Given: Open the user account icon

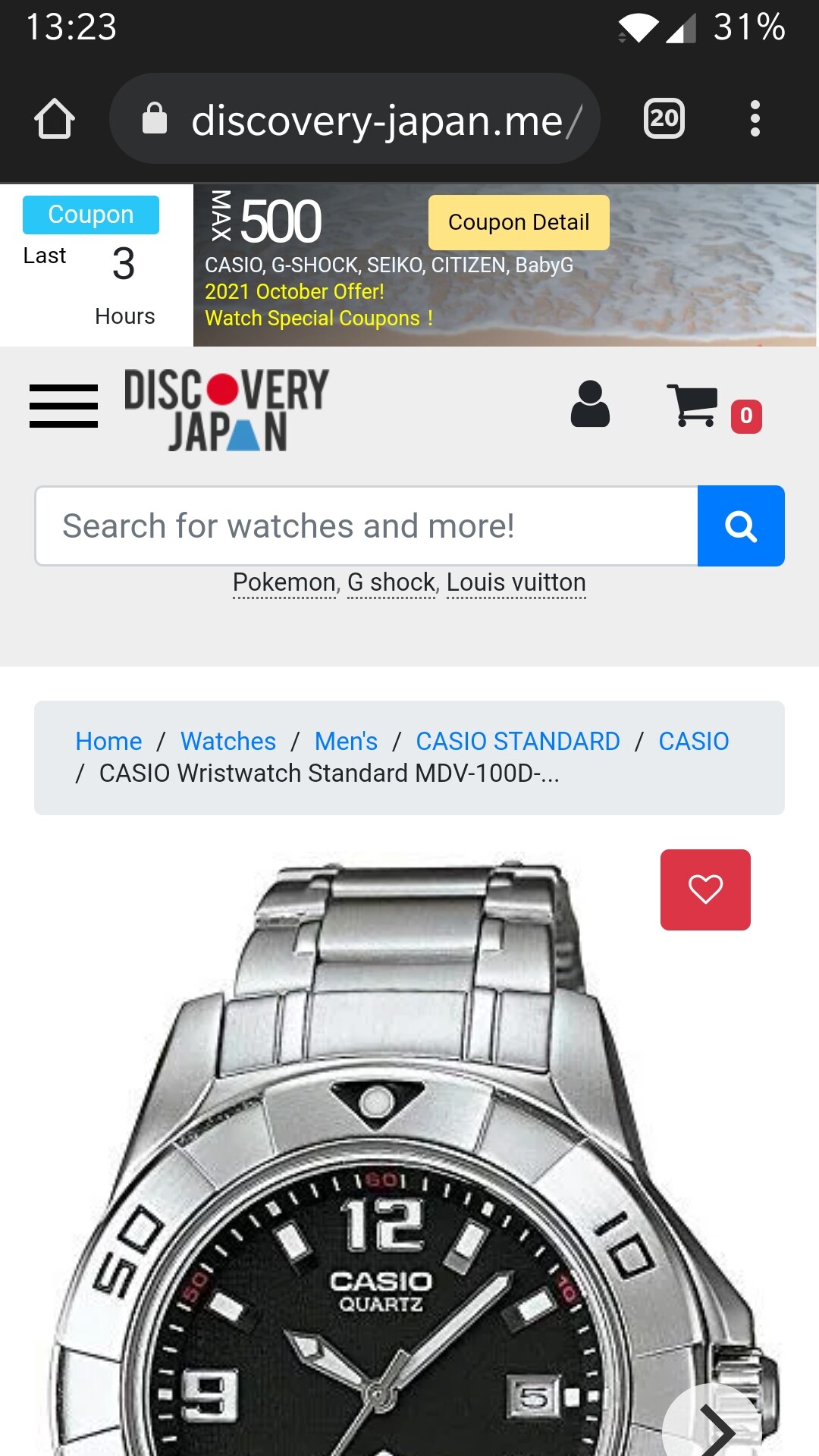Looking at the screenshot, I should click(590, 404).
